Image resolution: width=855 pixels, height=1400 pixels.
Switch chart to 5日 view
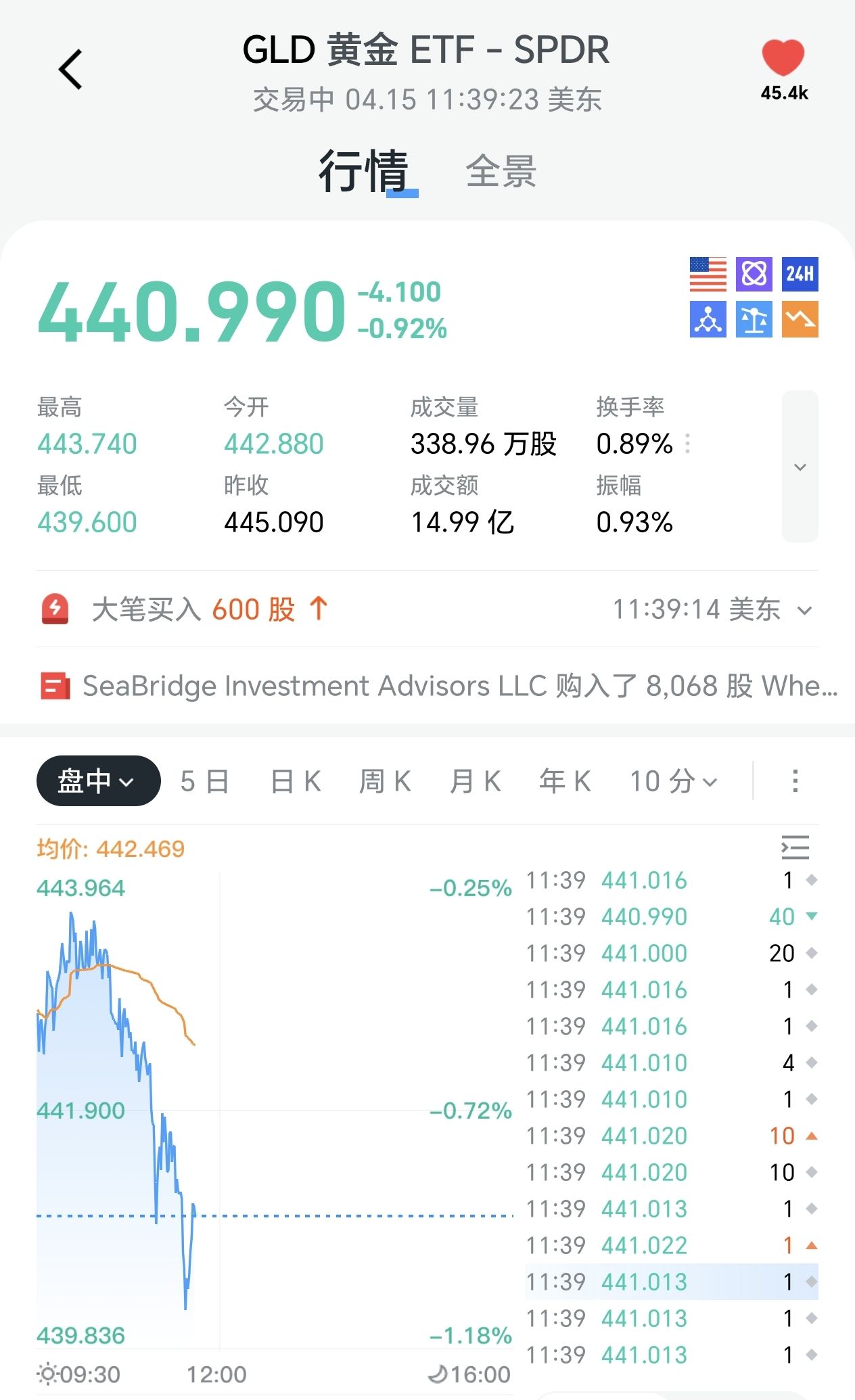coord(204,781)
